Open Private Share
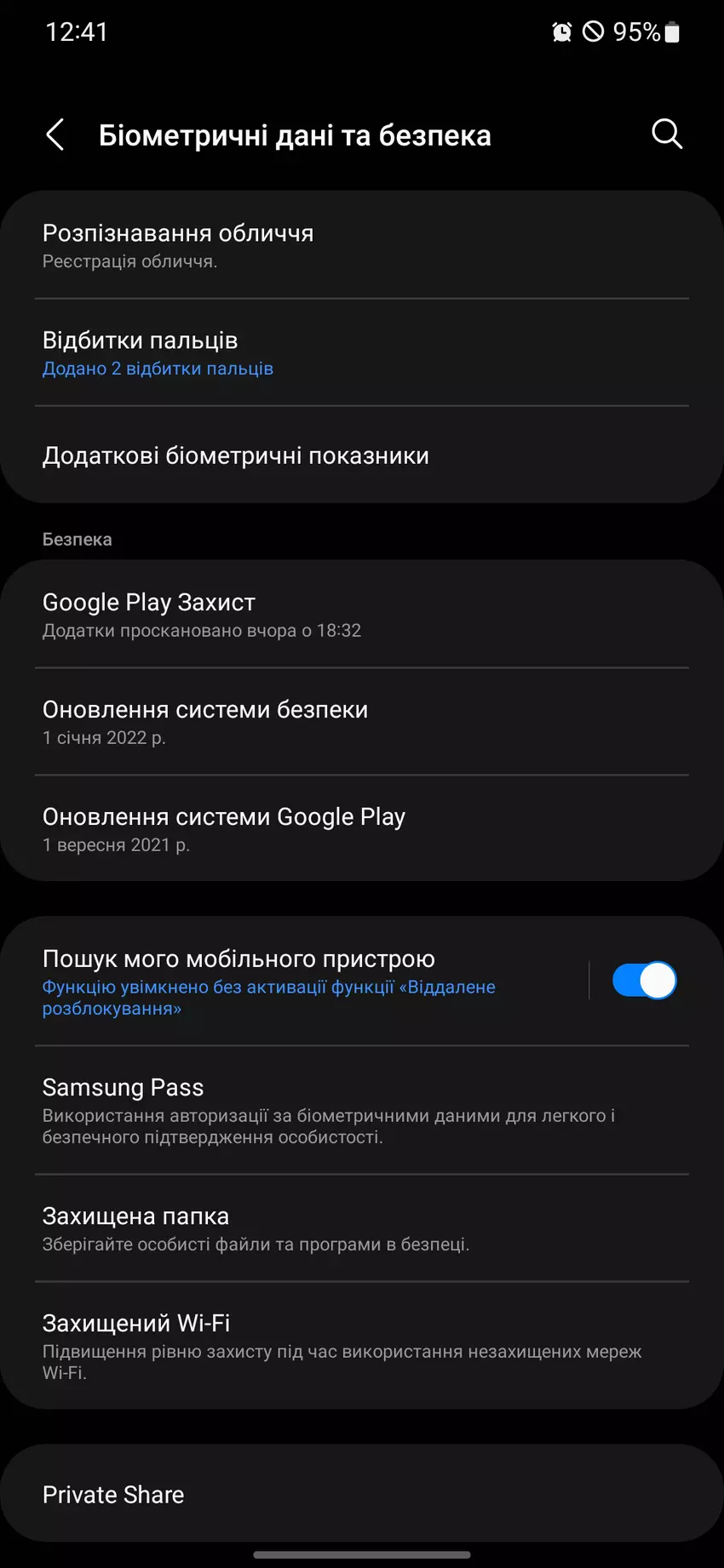The height and width of the screenshot is (1568, 724). pyautogui.click(x=361, y=1494)
